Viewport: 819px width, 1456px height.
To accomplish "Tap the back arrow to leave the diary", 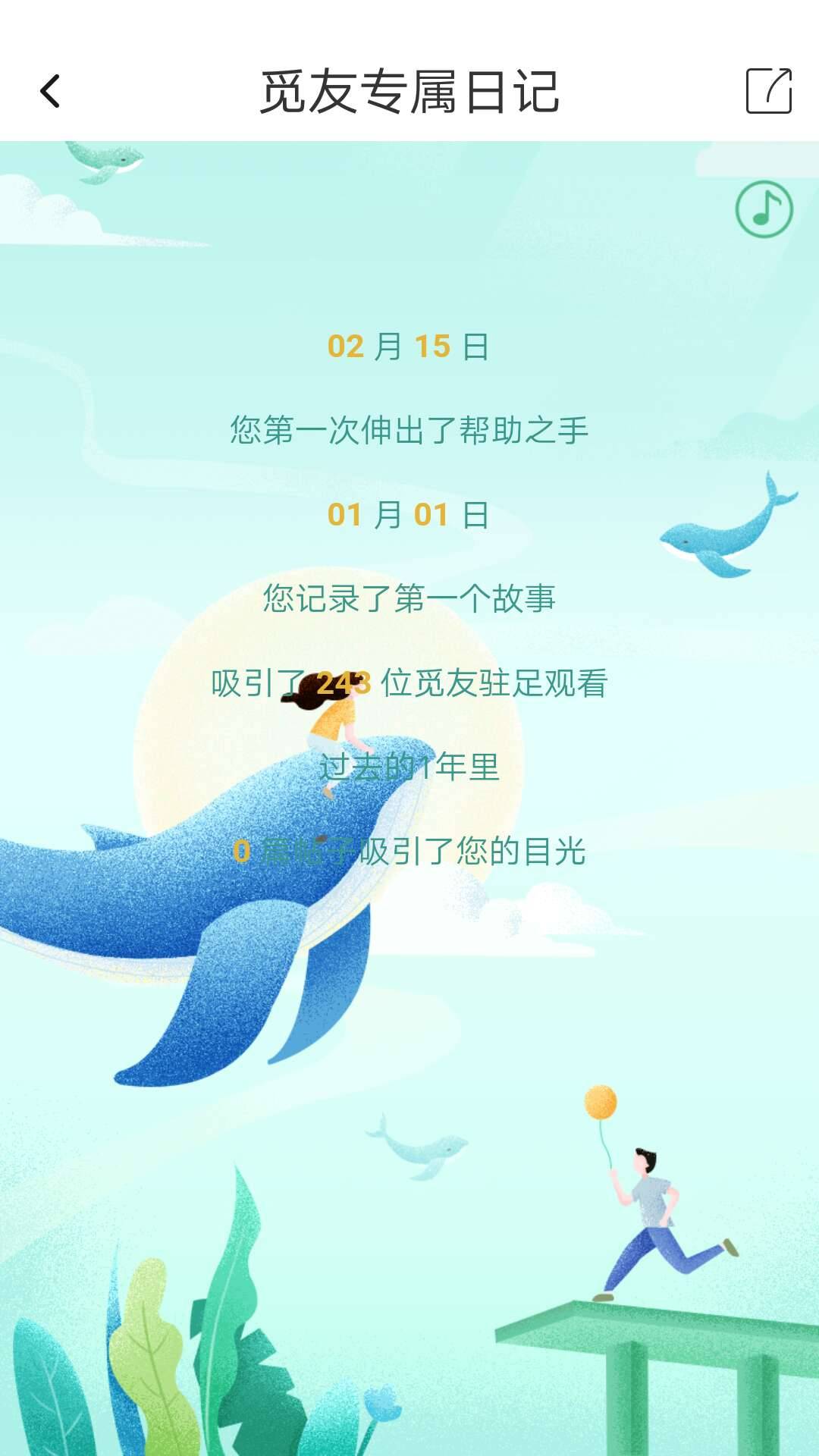I will (x=50, y=91).
